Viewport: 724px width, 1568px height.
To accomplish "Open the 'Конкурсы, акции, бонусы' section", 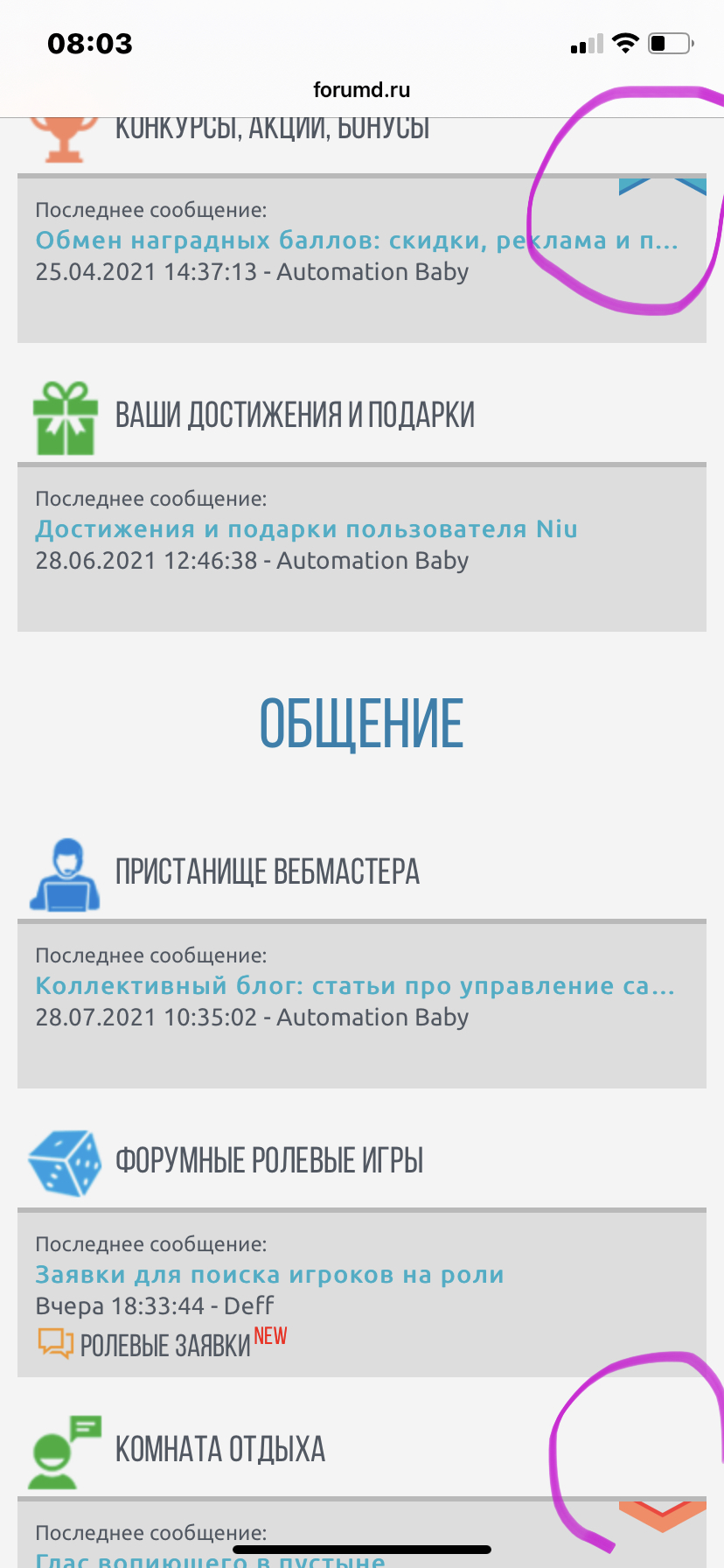I will (x=272, y=129).
